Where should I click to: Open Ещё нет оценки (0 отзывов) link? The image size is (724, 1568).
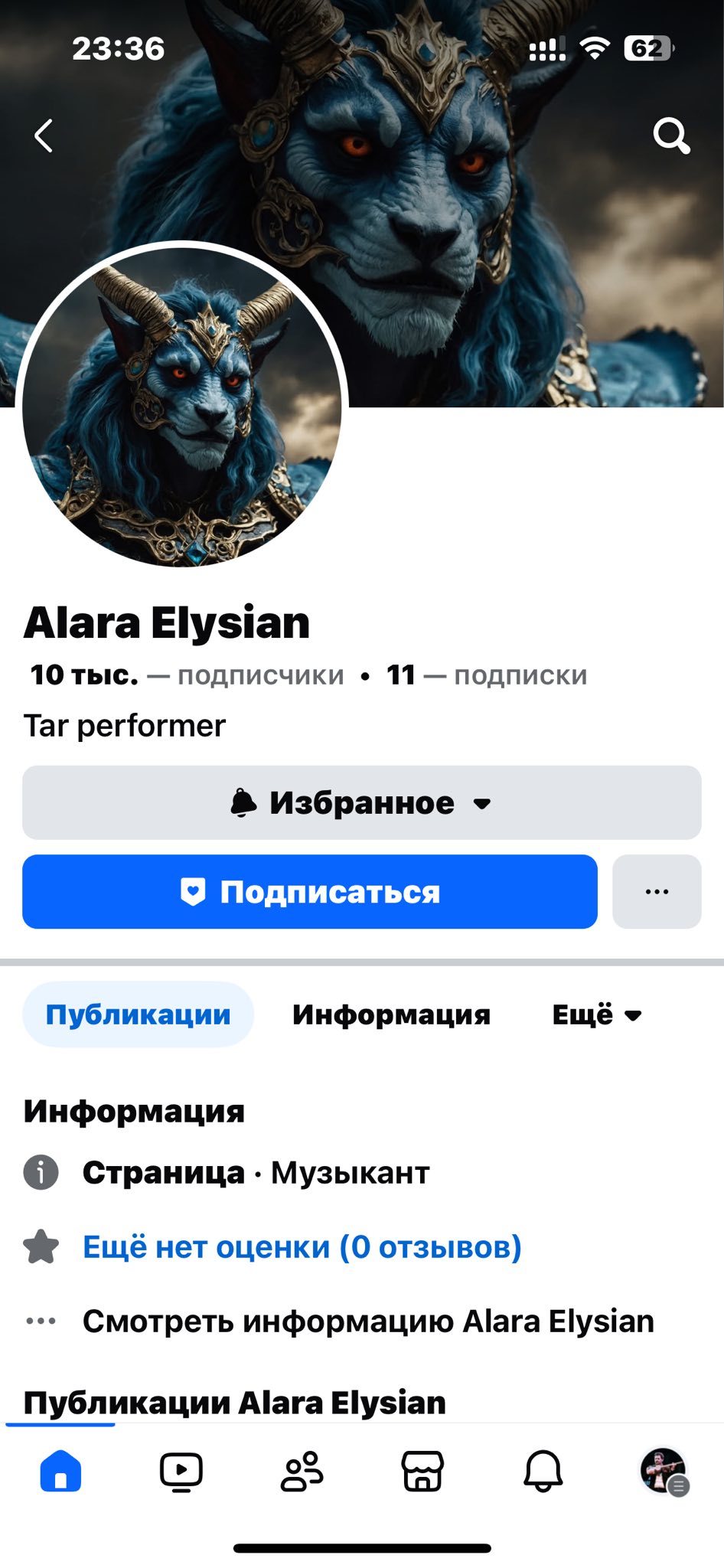[302, 1247]
